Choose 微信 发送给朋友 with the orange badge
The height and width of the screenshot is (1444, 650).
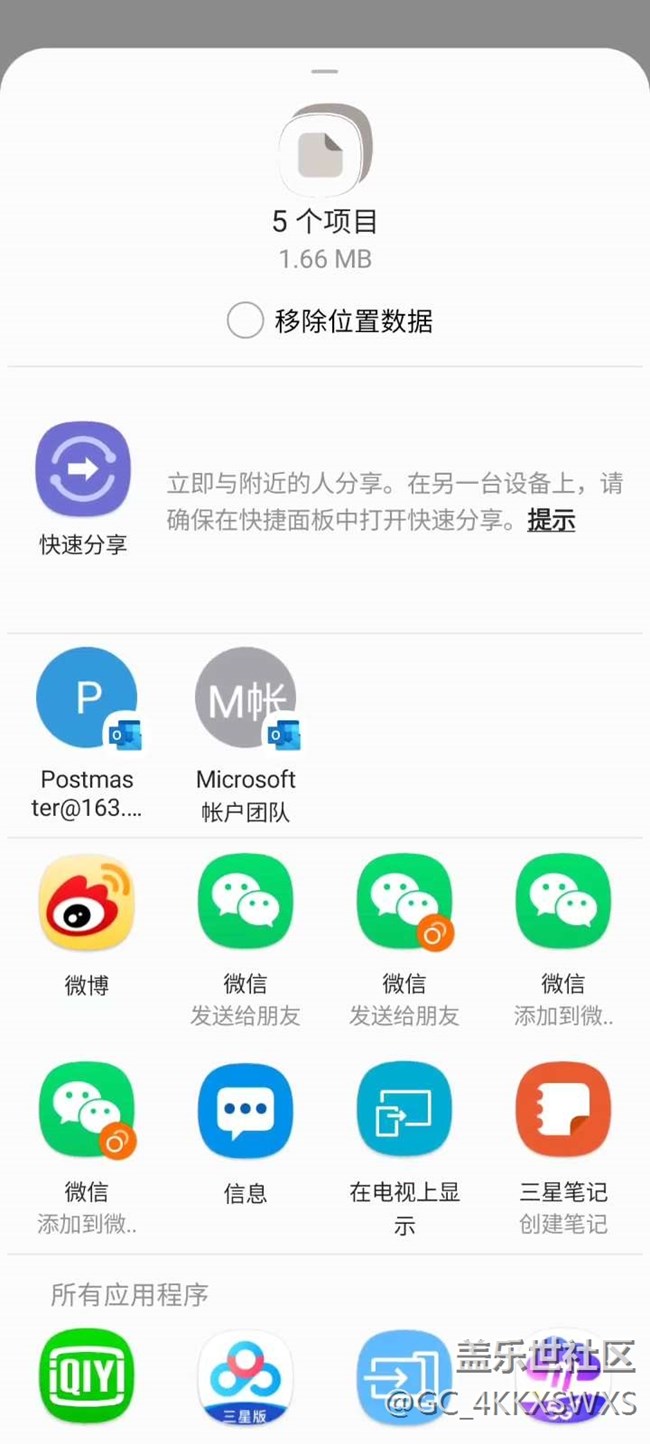pyautogui.click(x=404, y=903)
